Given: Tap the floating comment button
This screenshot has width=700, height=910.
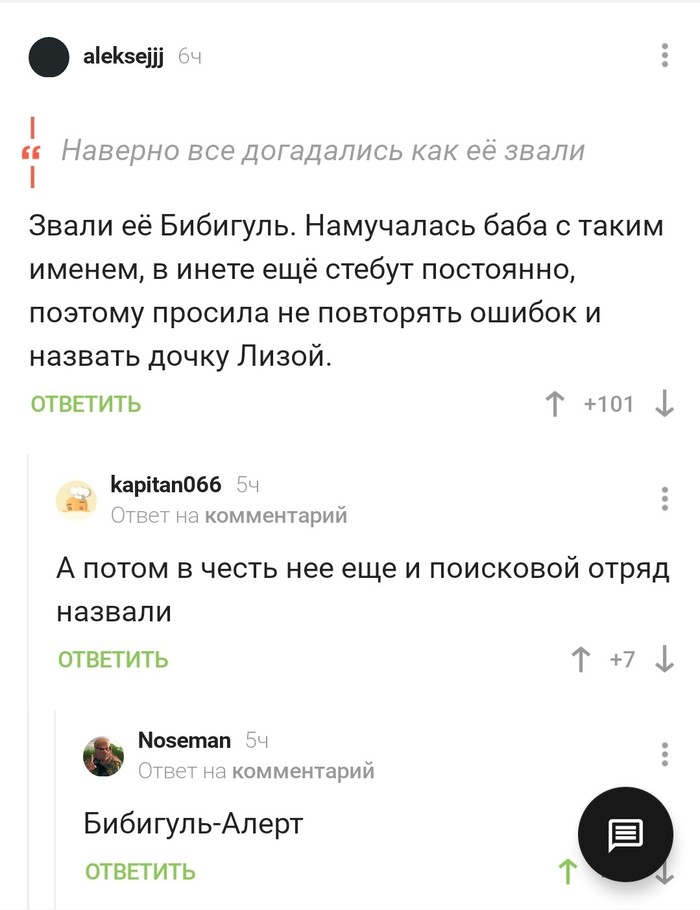Looking at the screenshot, I should pos(626,834).
